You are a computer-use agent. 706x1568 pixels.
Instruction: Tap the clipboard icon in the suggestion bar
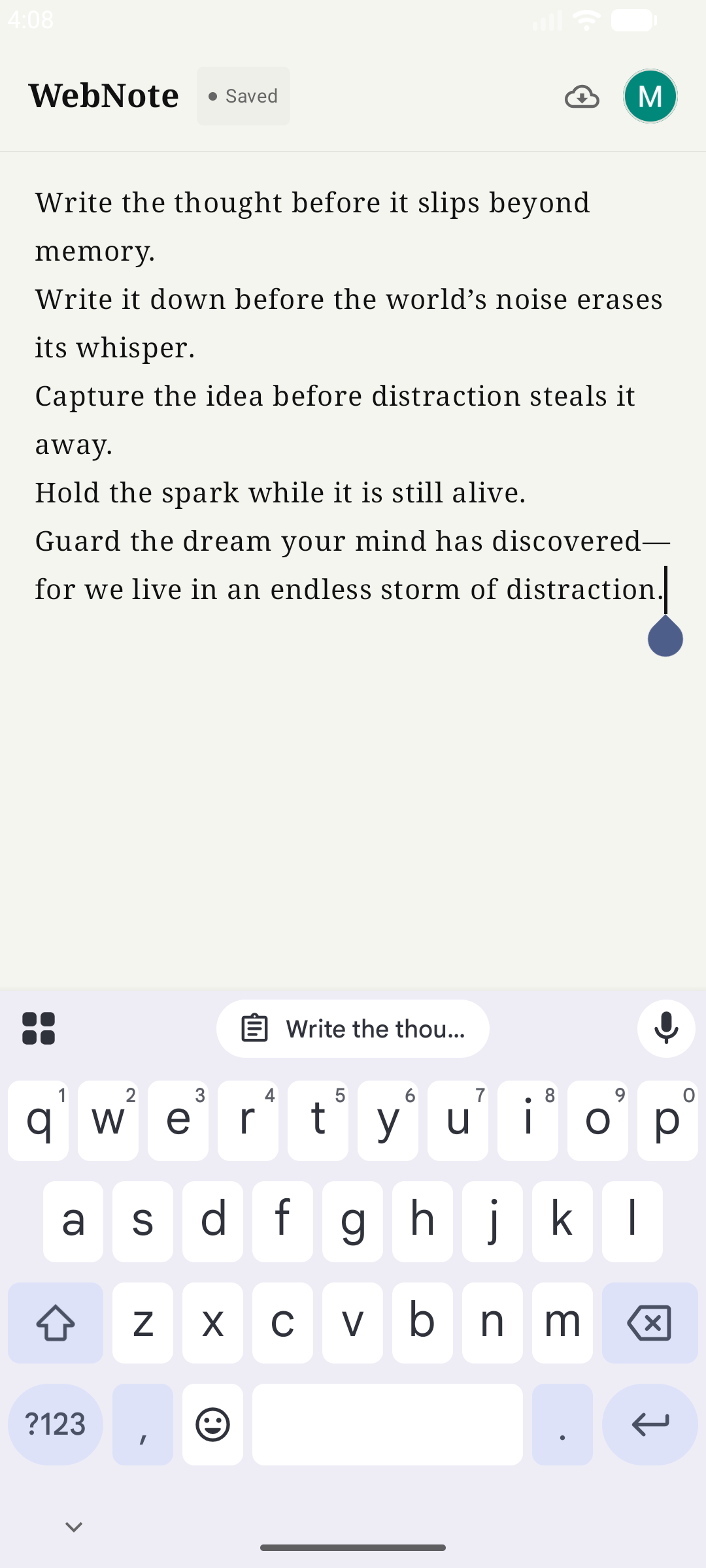255,1028
